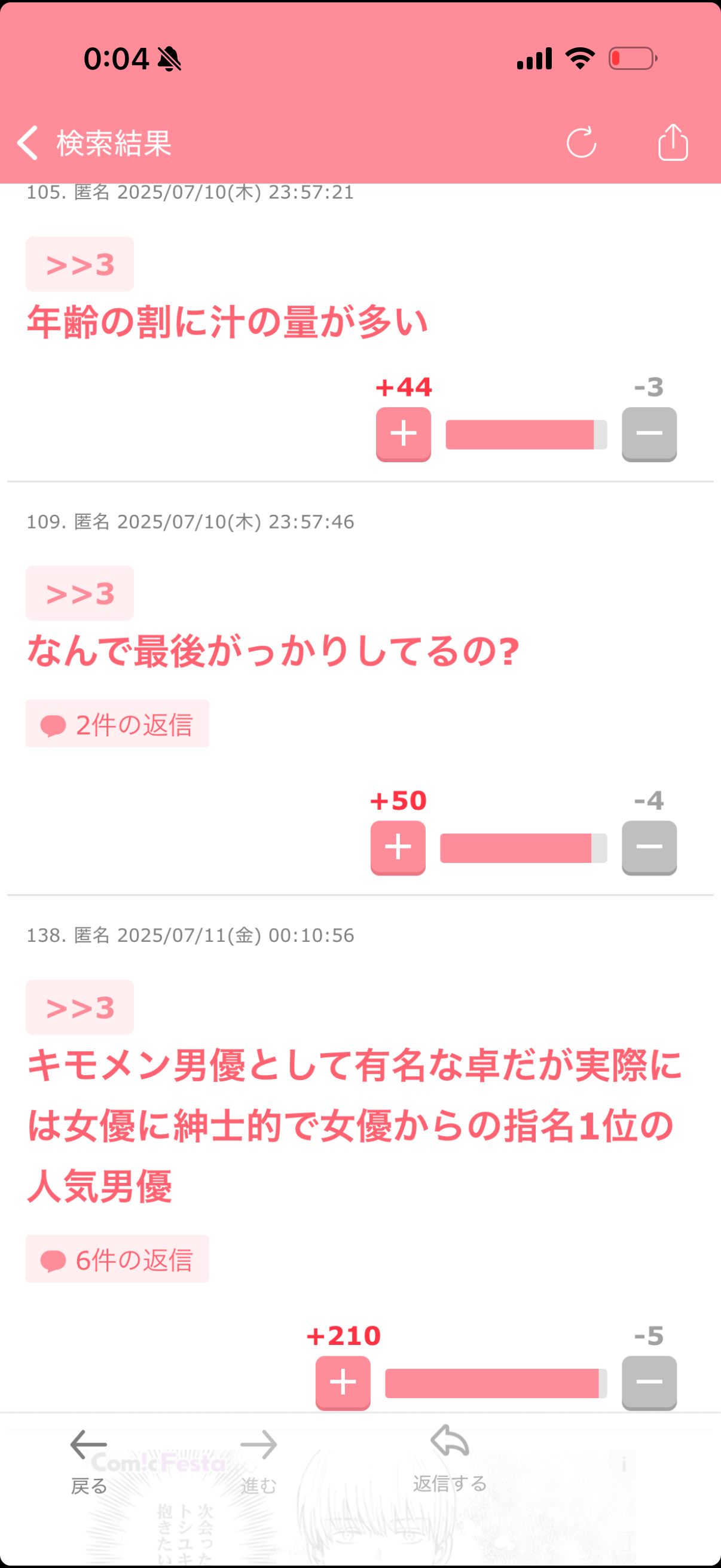Upvote post 105 with the plus button
This screenshot has height=1568, width=721.
point(404,434)
